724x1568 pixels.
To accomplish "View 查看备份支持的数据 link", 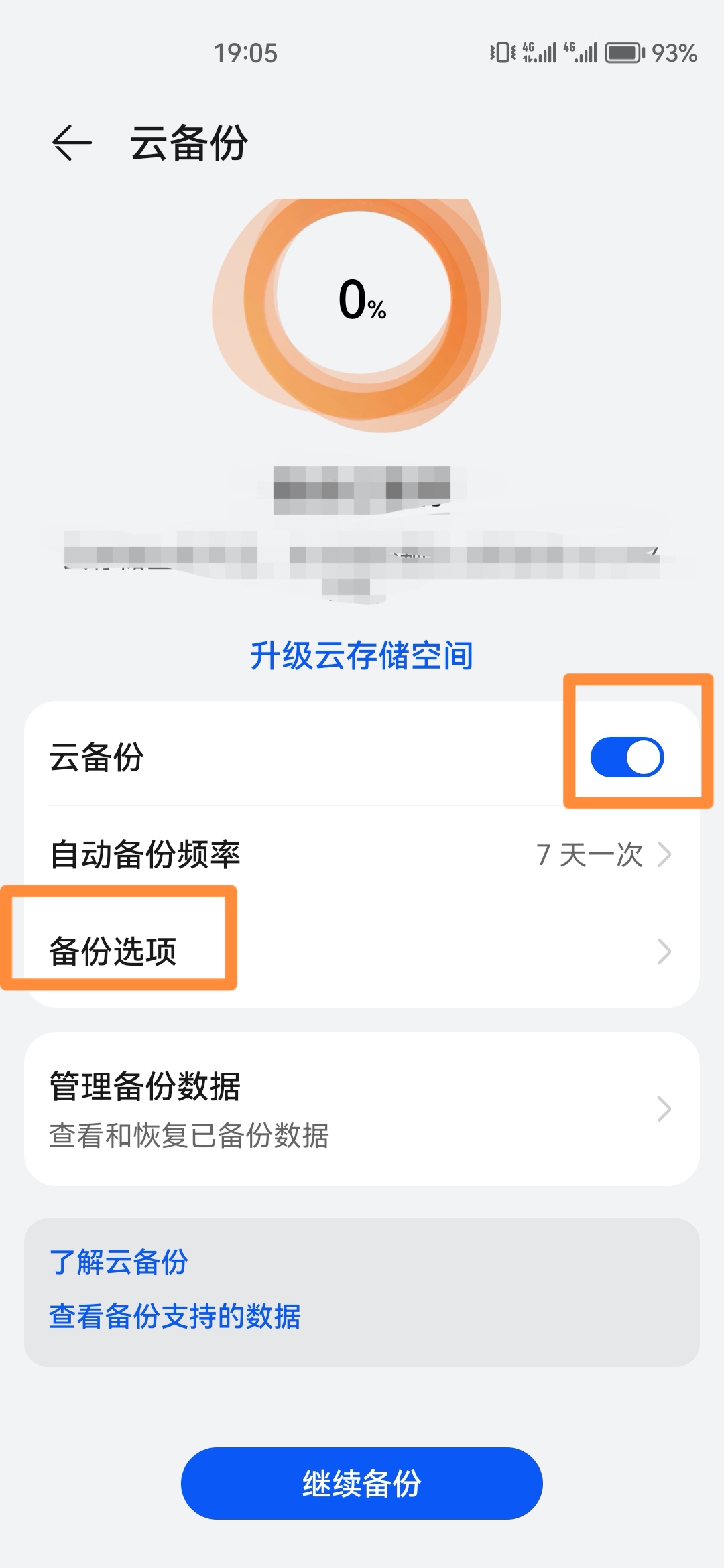I will click(175, 1316).
